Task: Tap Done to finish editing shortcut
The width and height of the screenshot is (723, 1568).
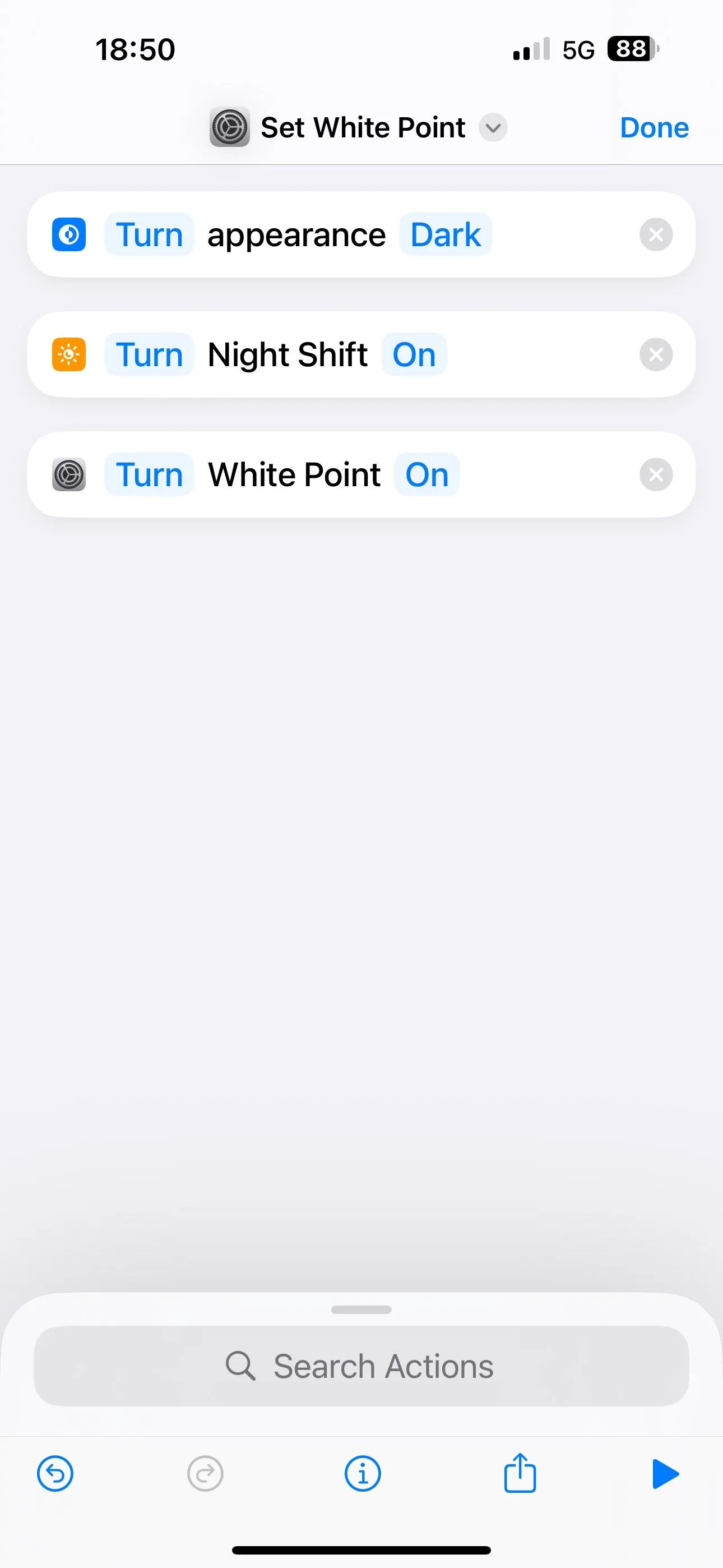Action: coord(654,128)
